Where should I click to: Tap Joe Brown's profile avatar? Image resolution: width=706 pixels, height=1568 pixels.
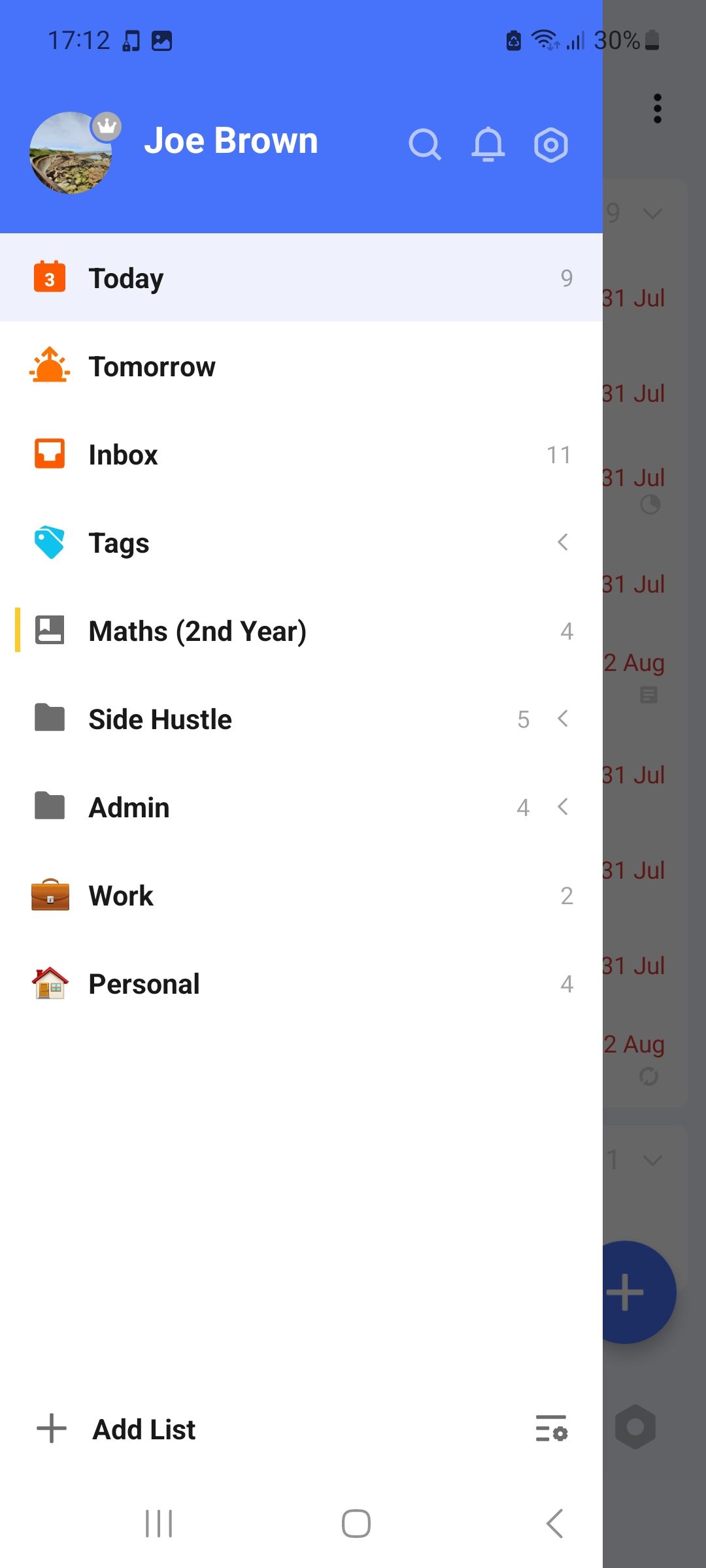[x=71, y=153]
